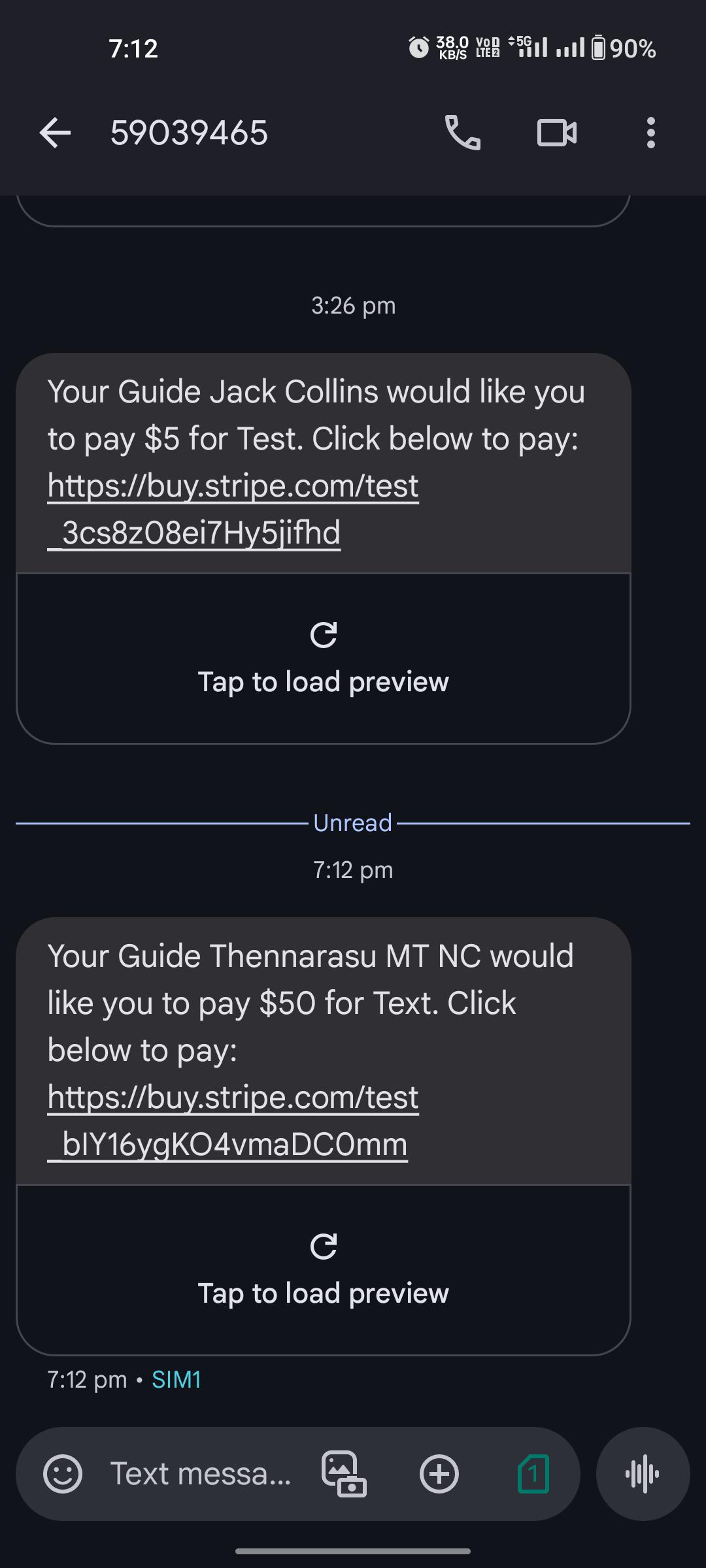This screenshot has height=1568, width=706.
Task: Load preview for the $50 Text payment link
Action: point(323,1270)
